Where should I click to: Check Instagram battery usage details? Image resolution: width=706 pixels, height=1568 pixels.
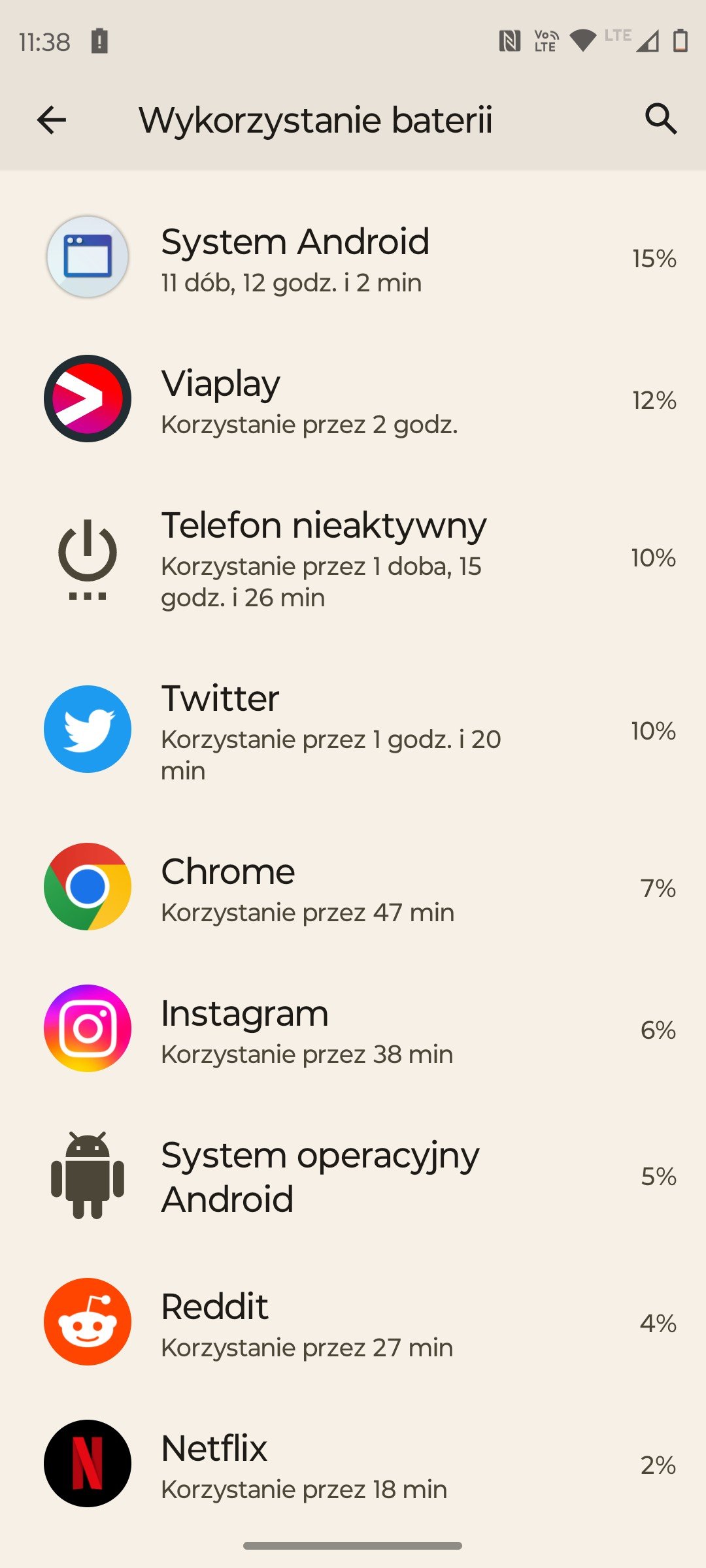[353, 1030]
